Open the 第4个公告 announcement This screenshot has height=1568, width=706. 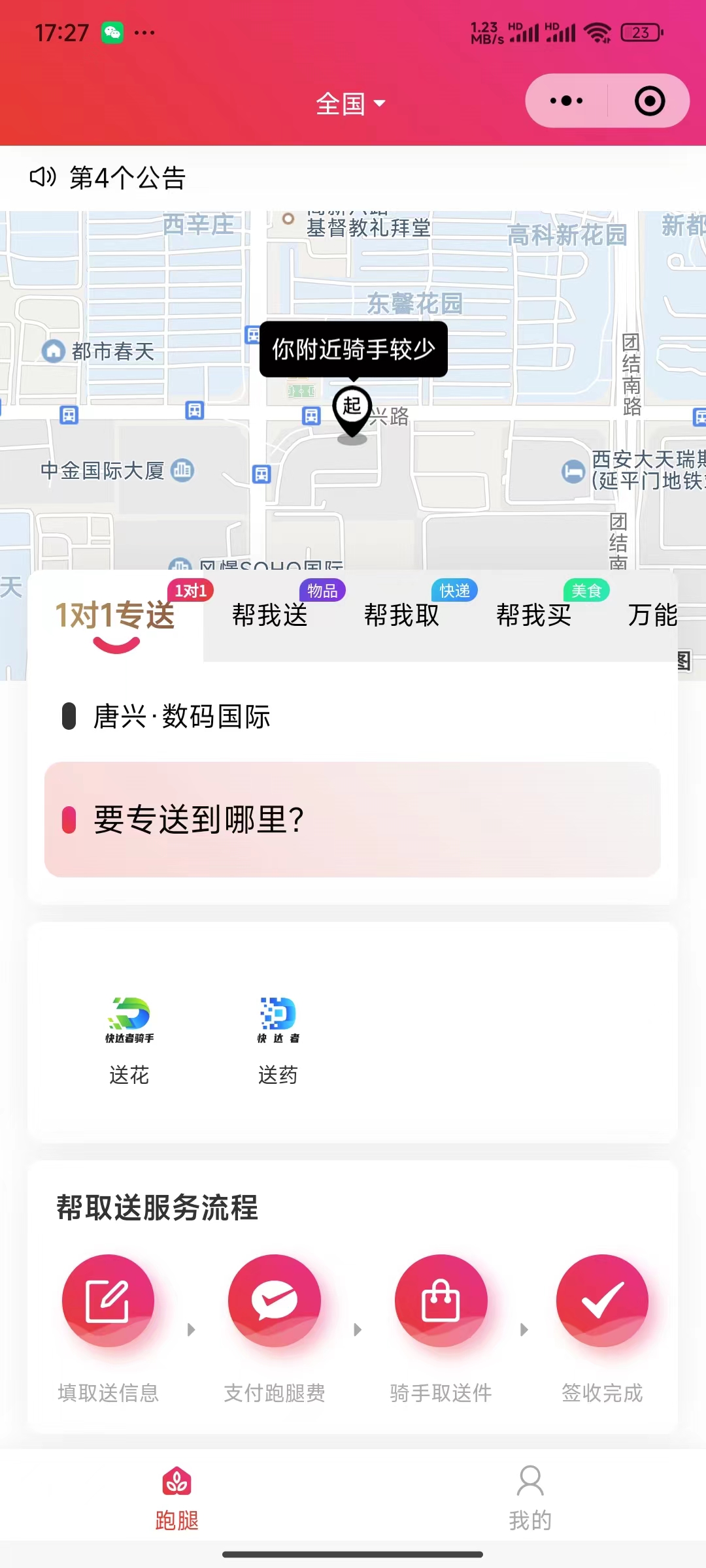pyautogui.click(x=127, y=178)
